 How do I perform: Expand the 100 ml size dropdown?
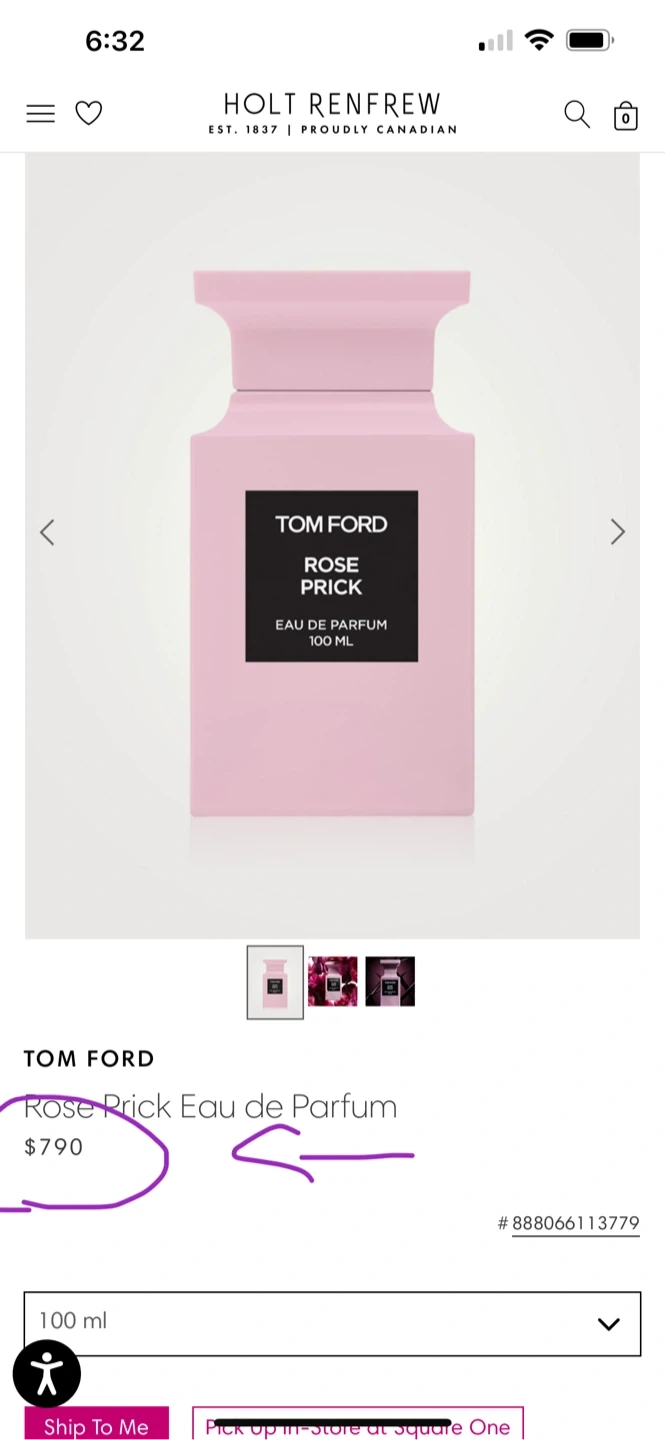tap(332, 1323)
